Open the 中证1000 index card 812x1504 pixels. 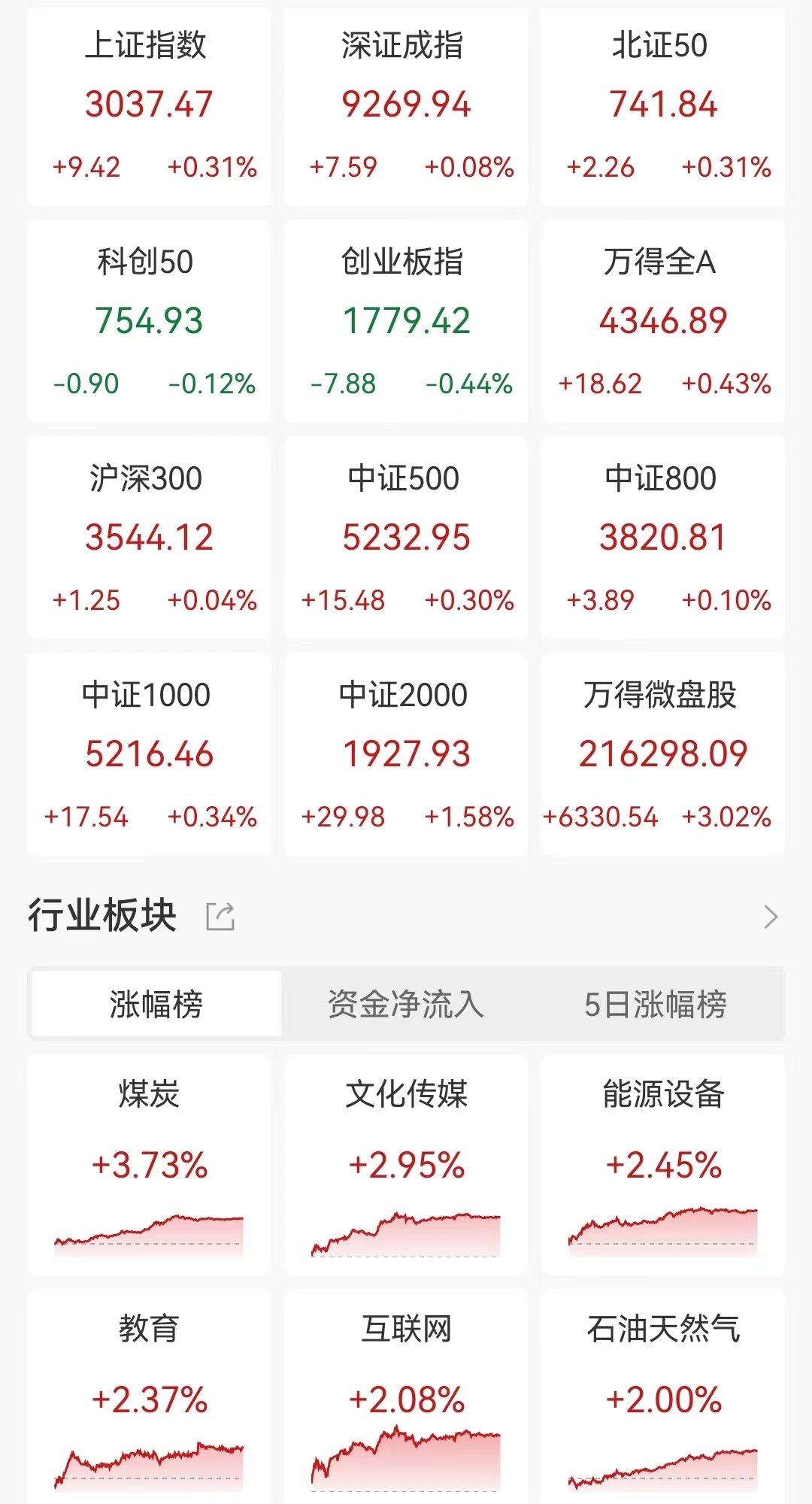coord(149,754)
